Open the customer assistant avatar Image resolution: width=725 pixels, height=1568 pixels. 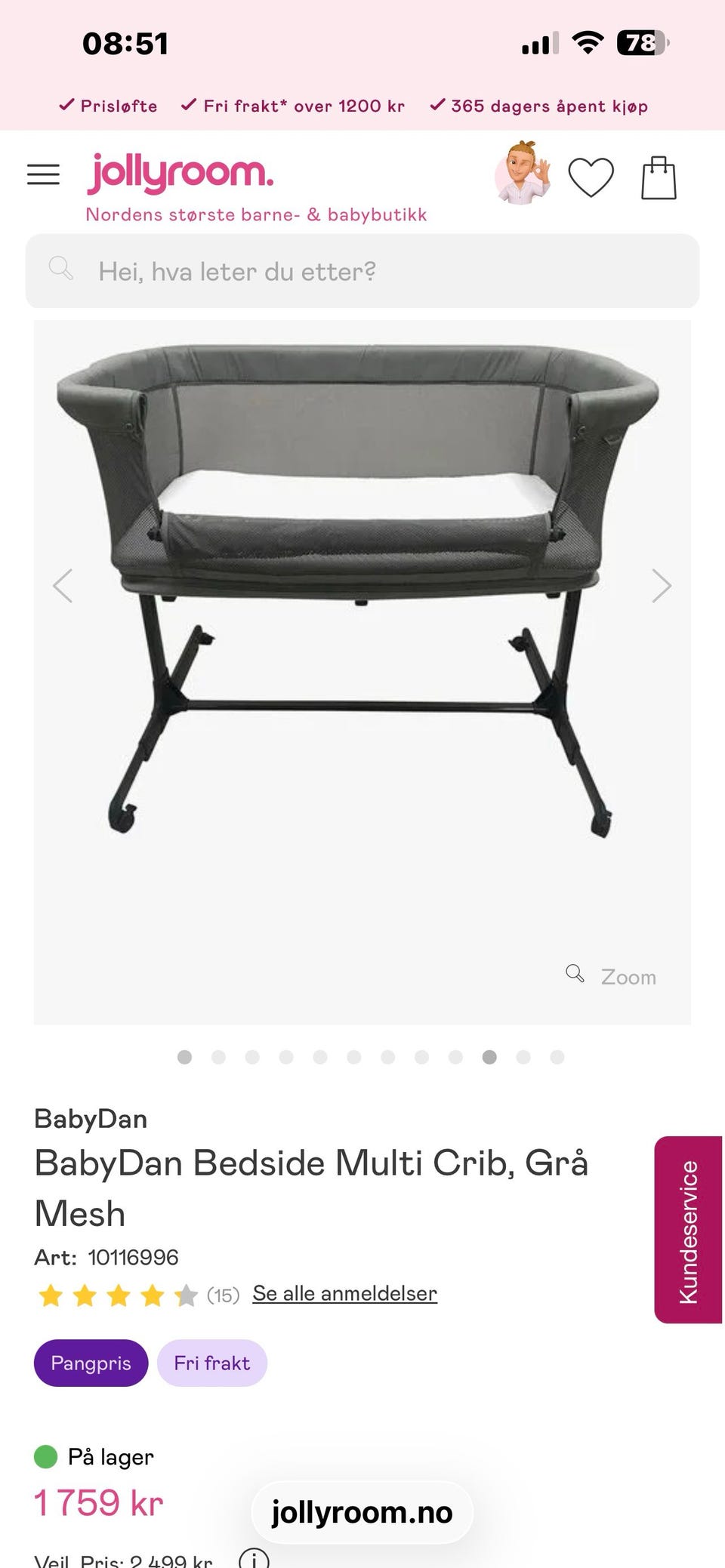point(520,173)
